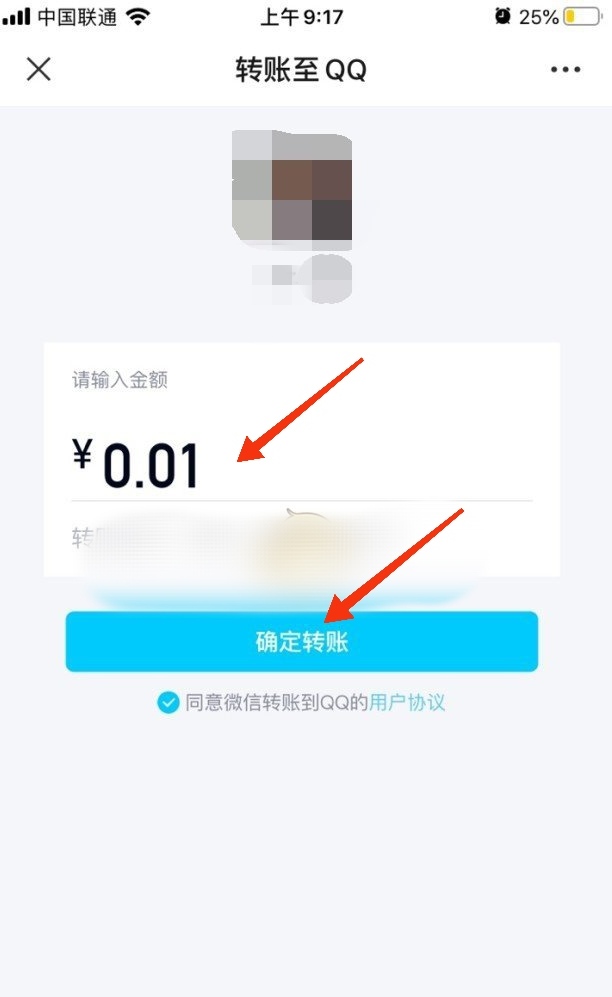The height and width of the screenshot is (997, 612).
Task: Open the three-dot overflow menu
Action: point(565,70)
